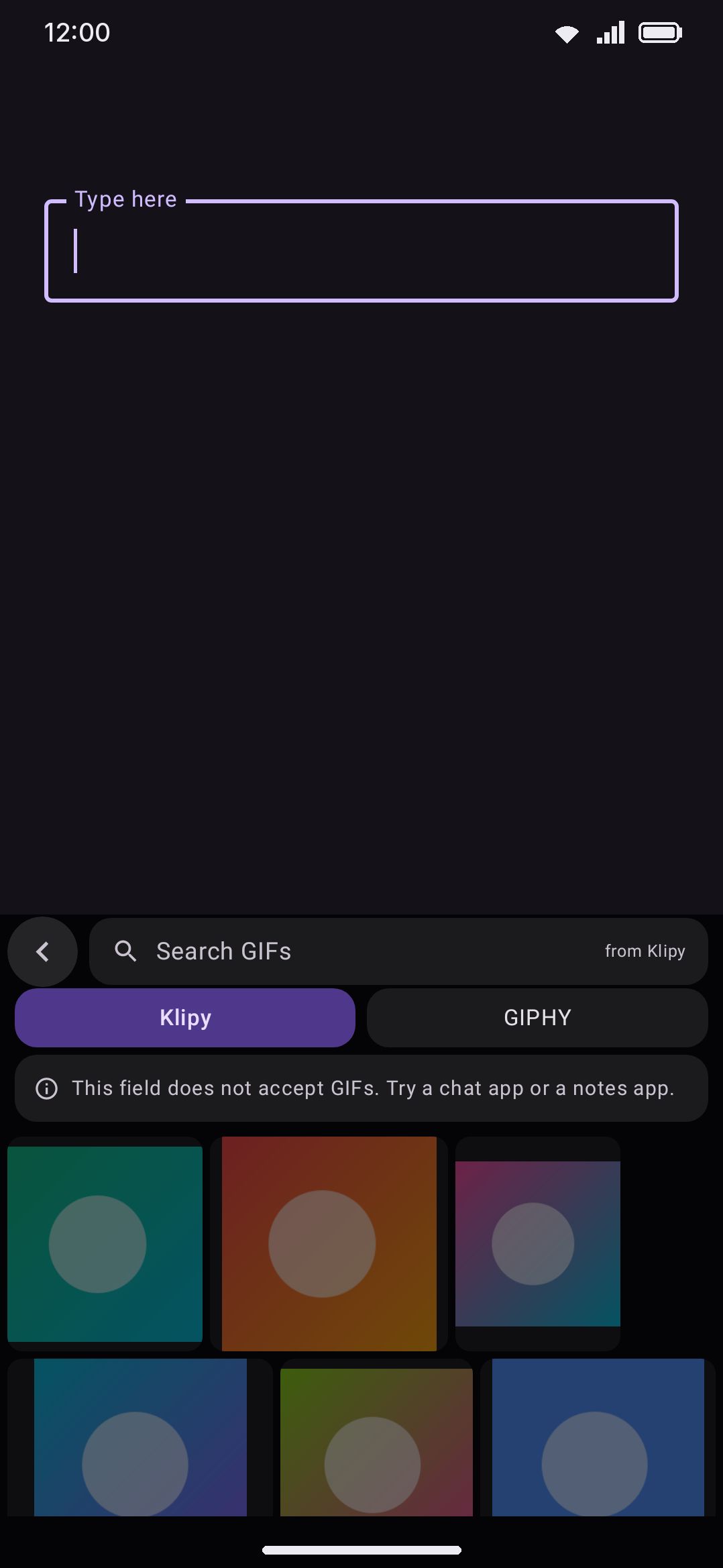This screenshot has width=723, height=1568.
Task: Pick the green teal GIF tile
Action: [105, 1244]
